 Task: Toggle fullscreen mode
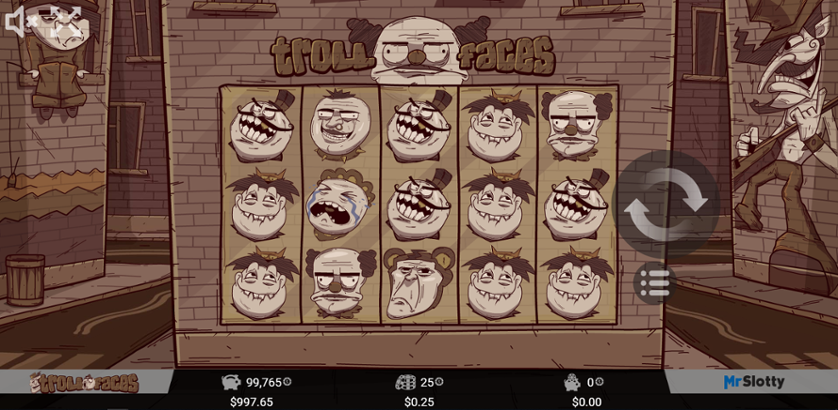point(66,21)
